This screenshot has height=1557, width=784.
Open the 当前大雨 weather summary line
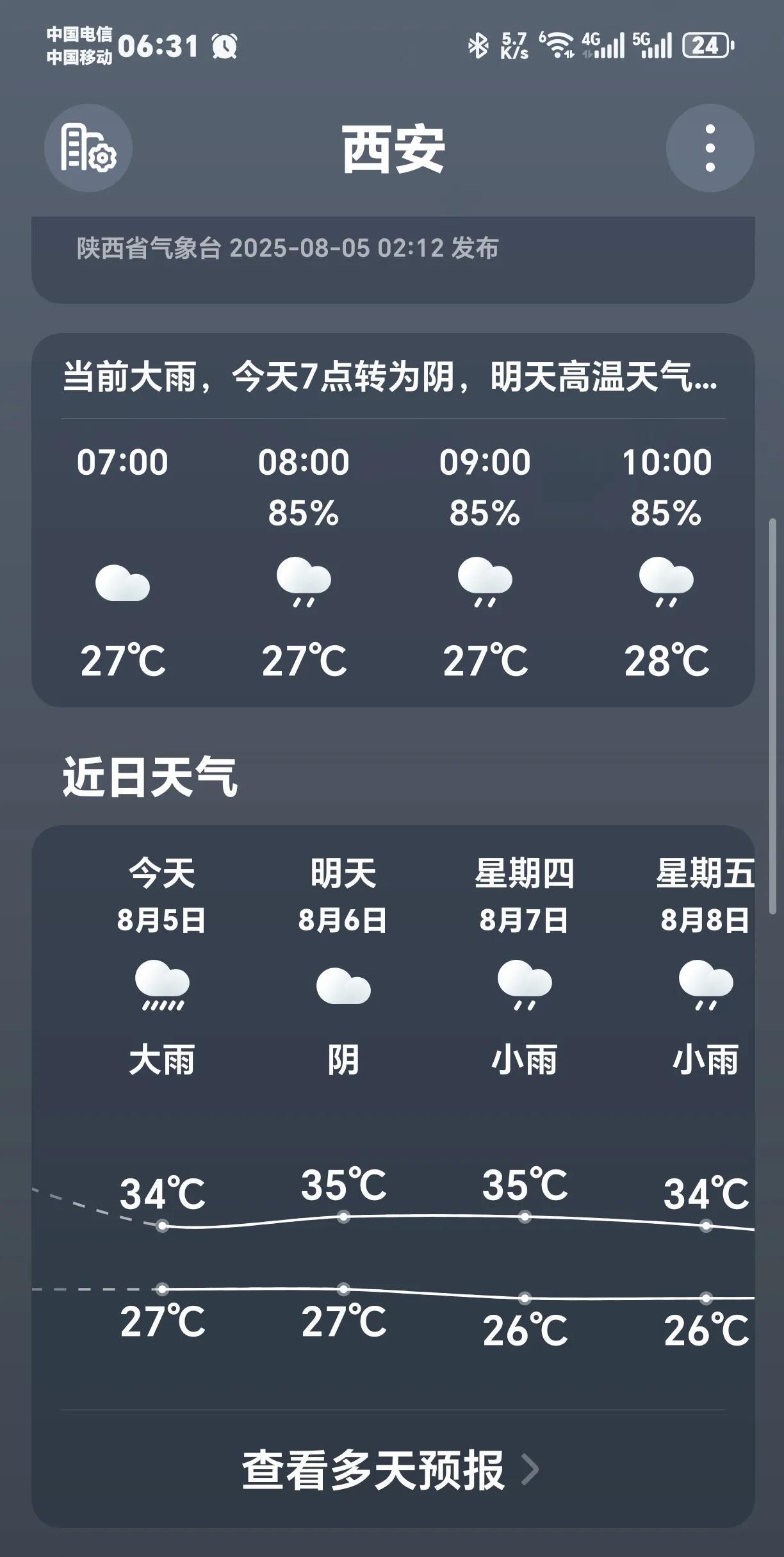pyautogui.click(x=390, y=376)
